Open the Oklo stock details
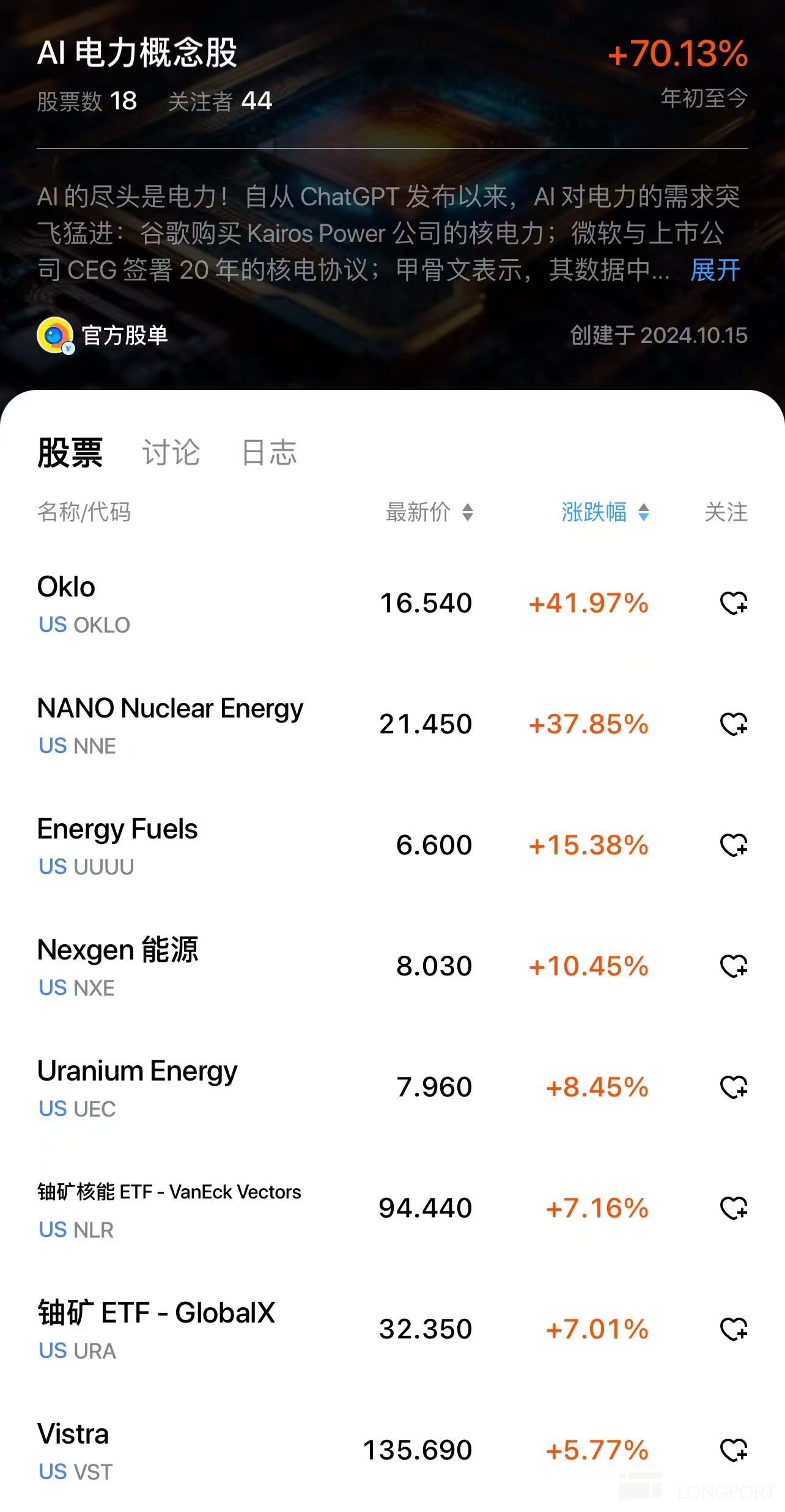 coord(183,603)
